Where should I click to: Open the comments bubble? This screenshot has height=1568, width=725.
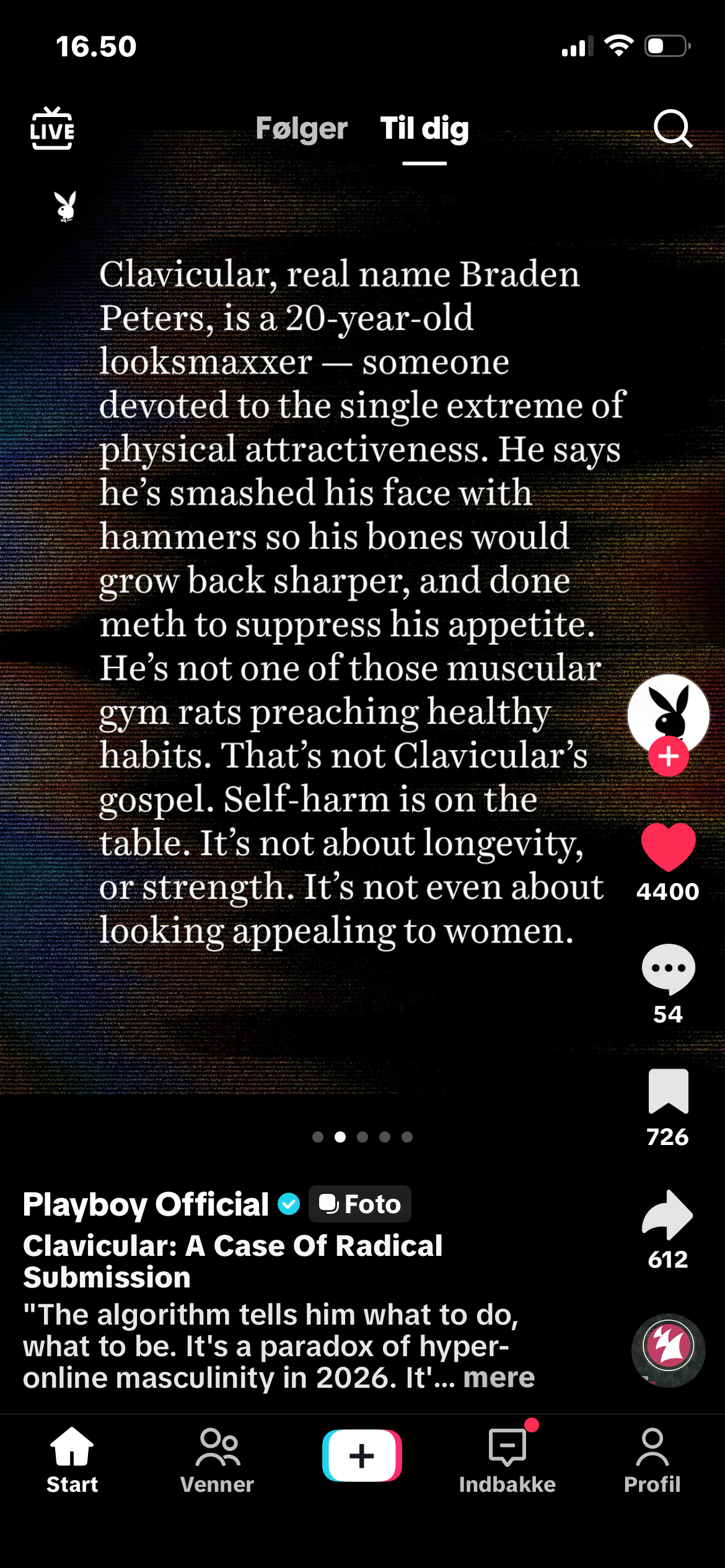pyautogui.click(x=668, y=969)
